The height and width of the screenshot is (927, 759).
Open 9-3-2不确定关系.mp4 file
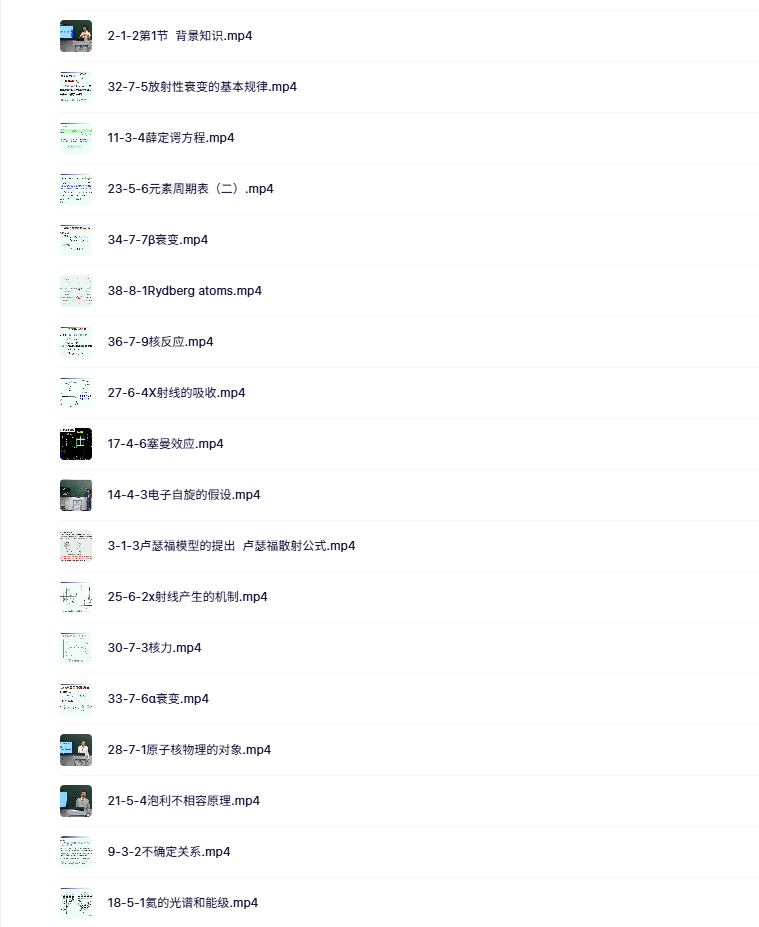point(169,852)
